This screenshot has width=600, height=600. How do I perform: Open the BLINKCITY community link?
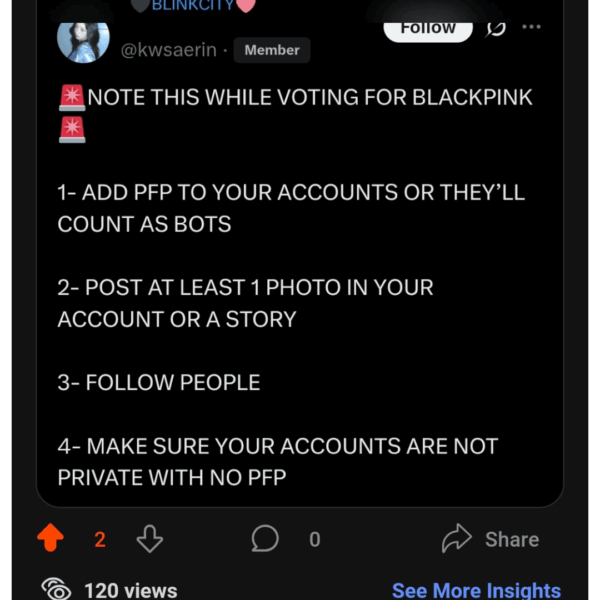193,5
